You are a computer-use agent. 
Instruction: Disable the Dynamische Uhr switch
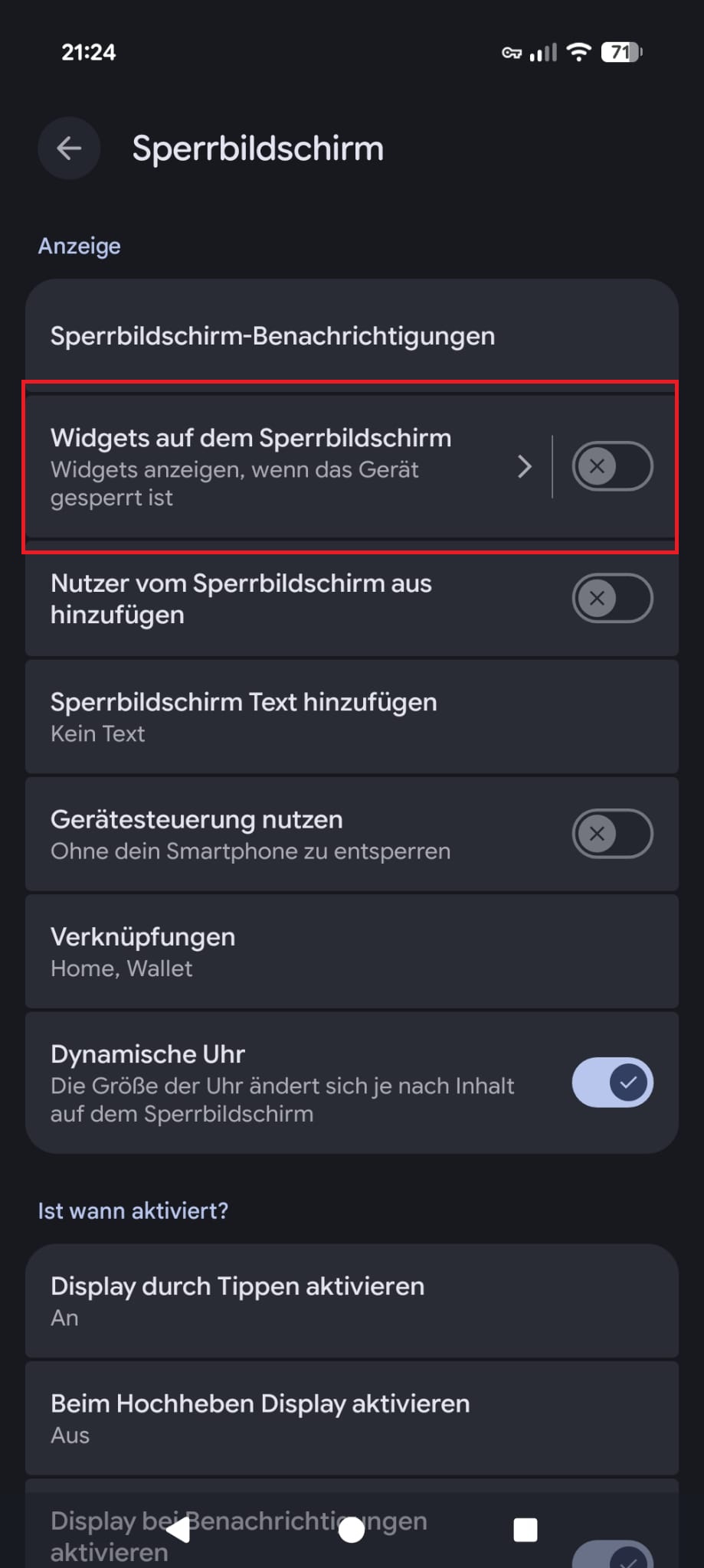612,1083
